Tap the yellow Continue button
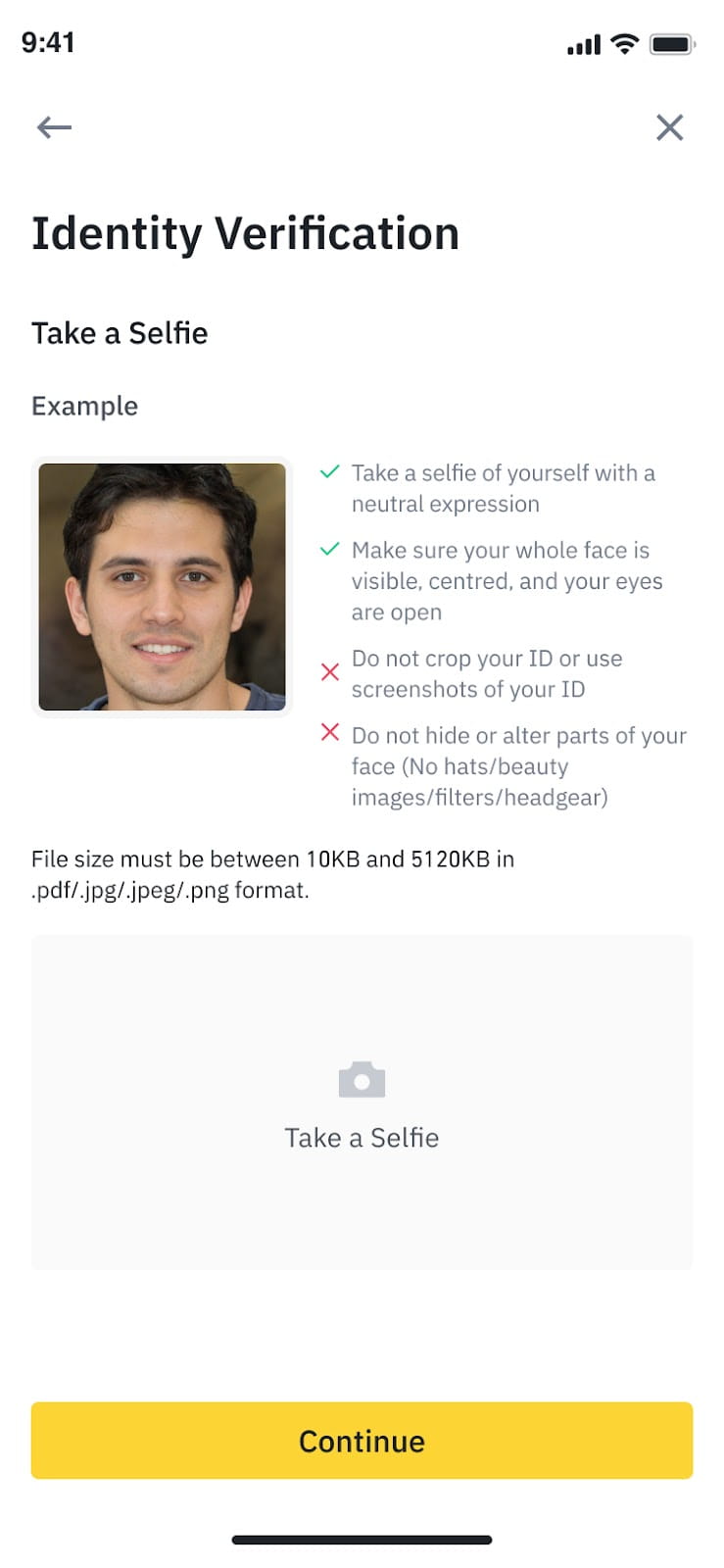This screenshot has height=1568, width=724. [x=362, y=1440]
